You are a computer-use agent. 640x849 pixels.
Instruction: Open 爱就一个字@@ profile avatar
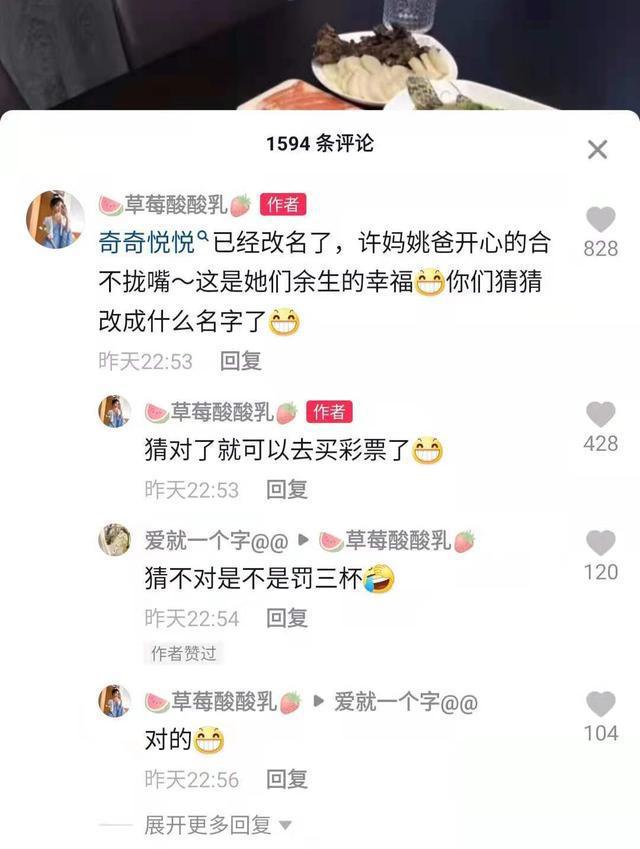[114, 540]
